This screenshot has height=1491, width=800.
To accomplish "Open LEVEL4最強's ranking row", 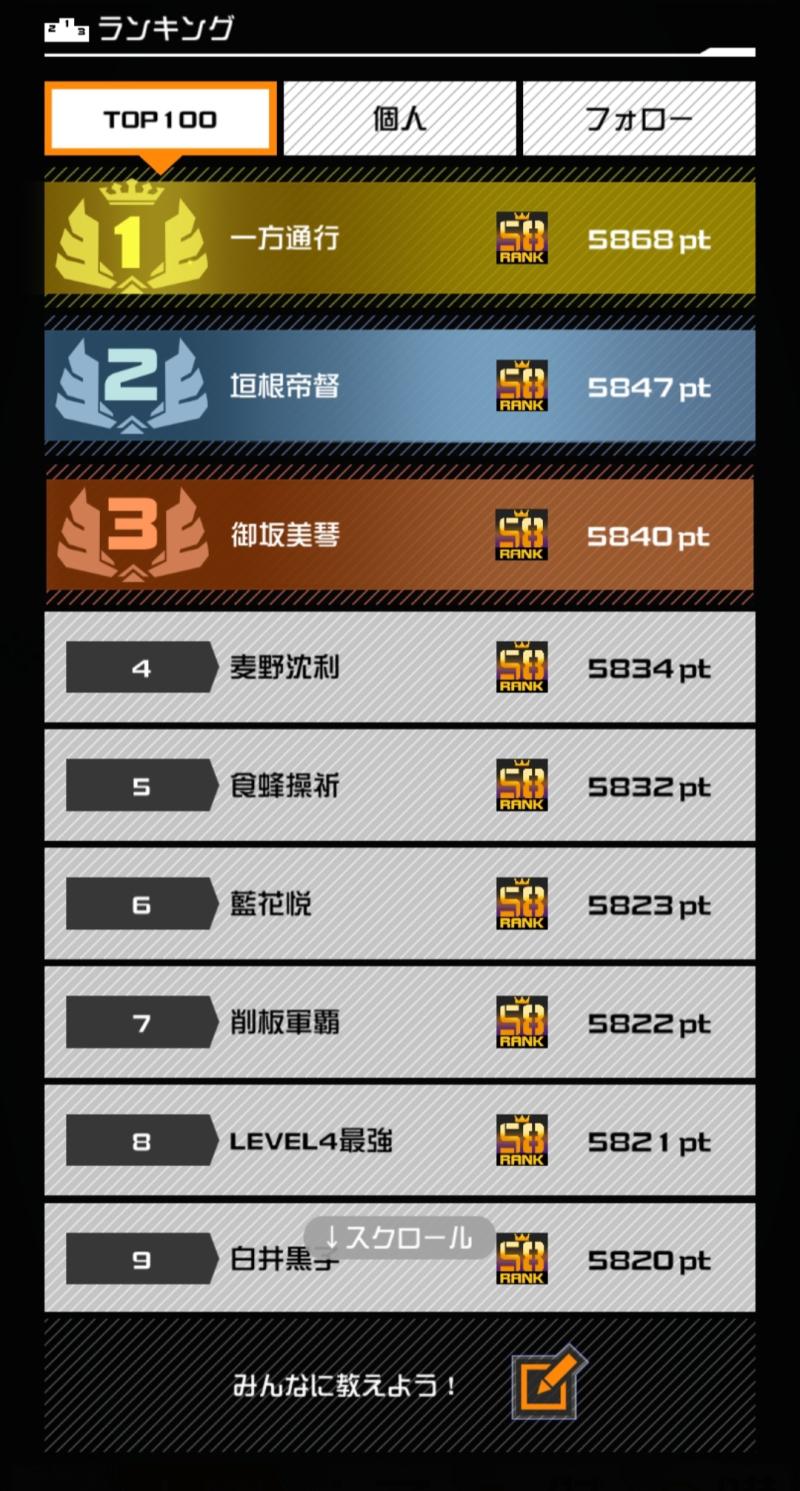I will pos(400,1140).
